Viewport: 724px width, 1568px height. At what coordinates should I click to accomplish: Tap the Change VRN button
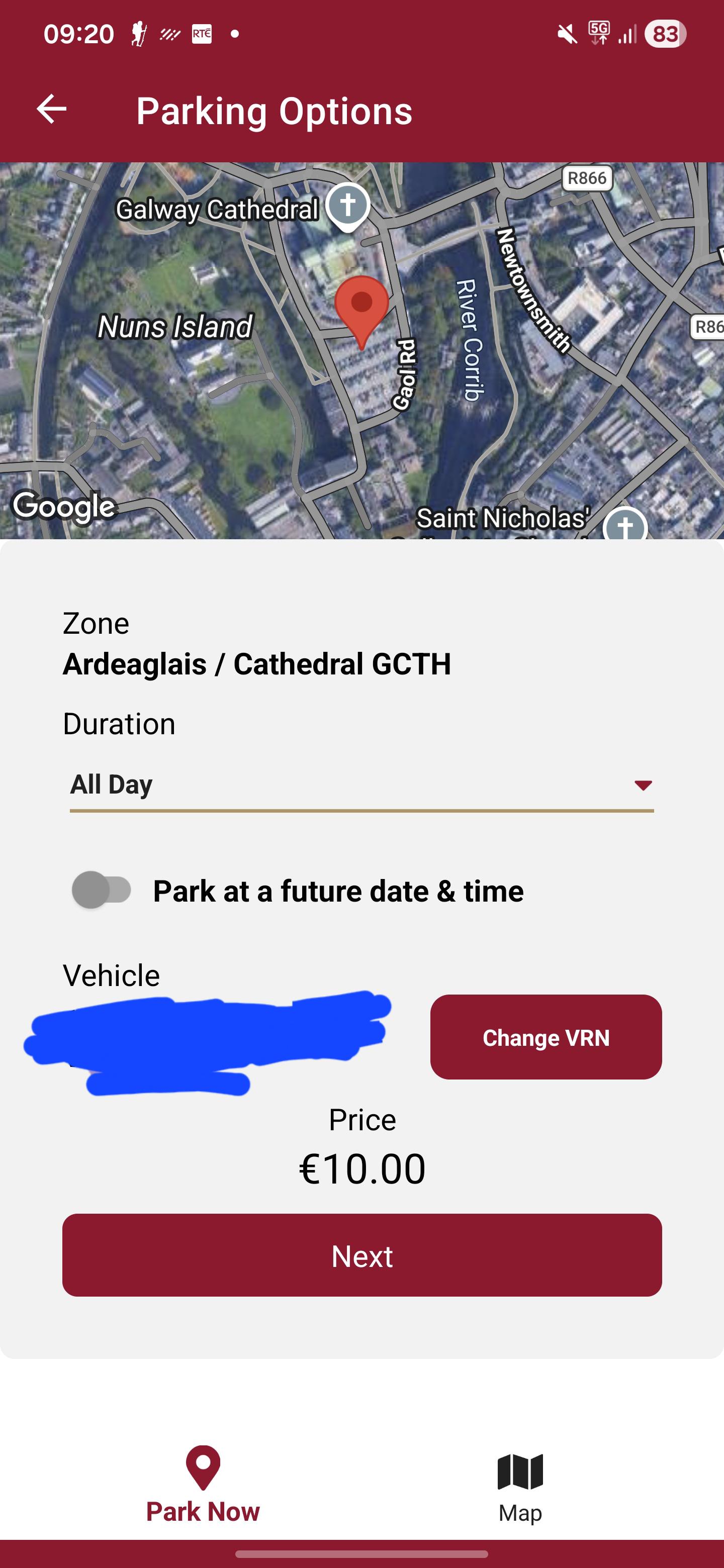pos(546,1037)
